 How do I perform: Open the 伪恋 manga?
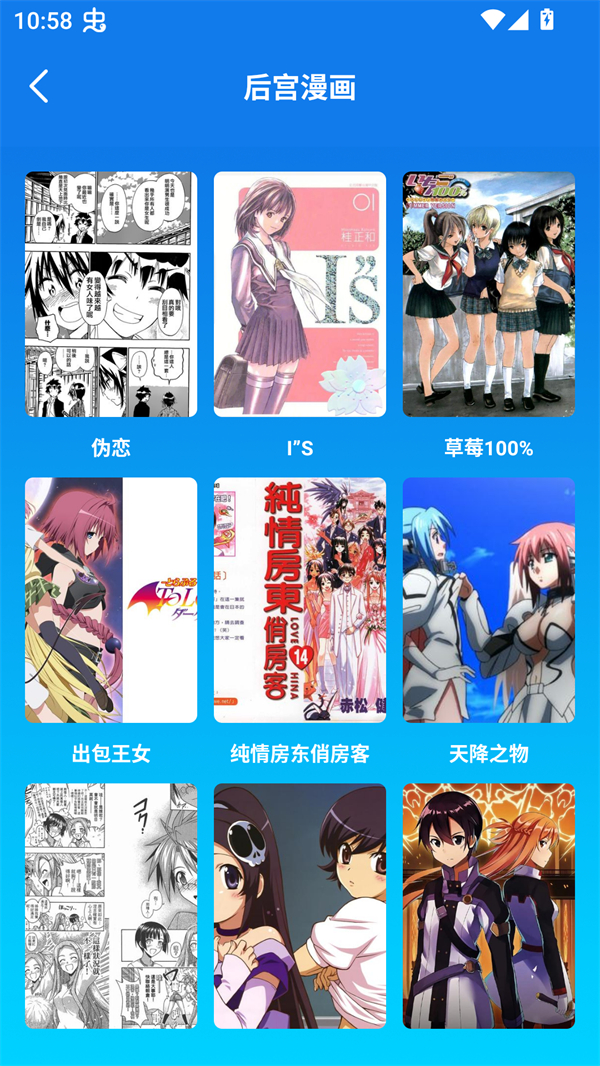tap(111, 294)
